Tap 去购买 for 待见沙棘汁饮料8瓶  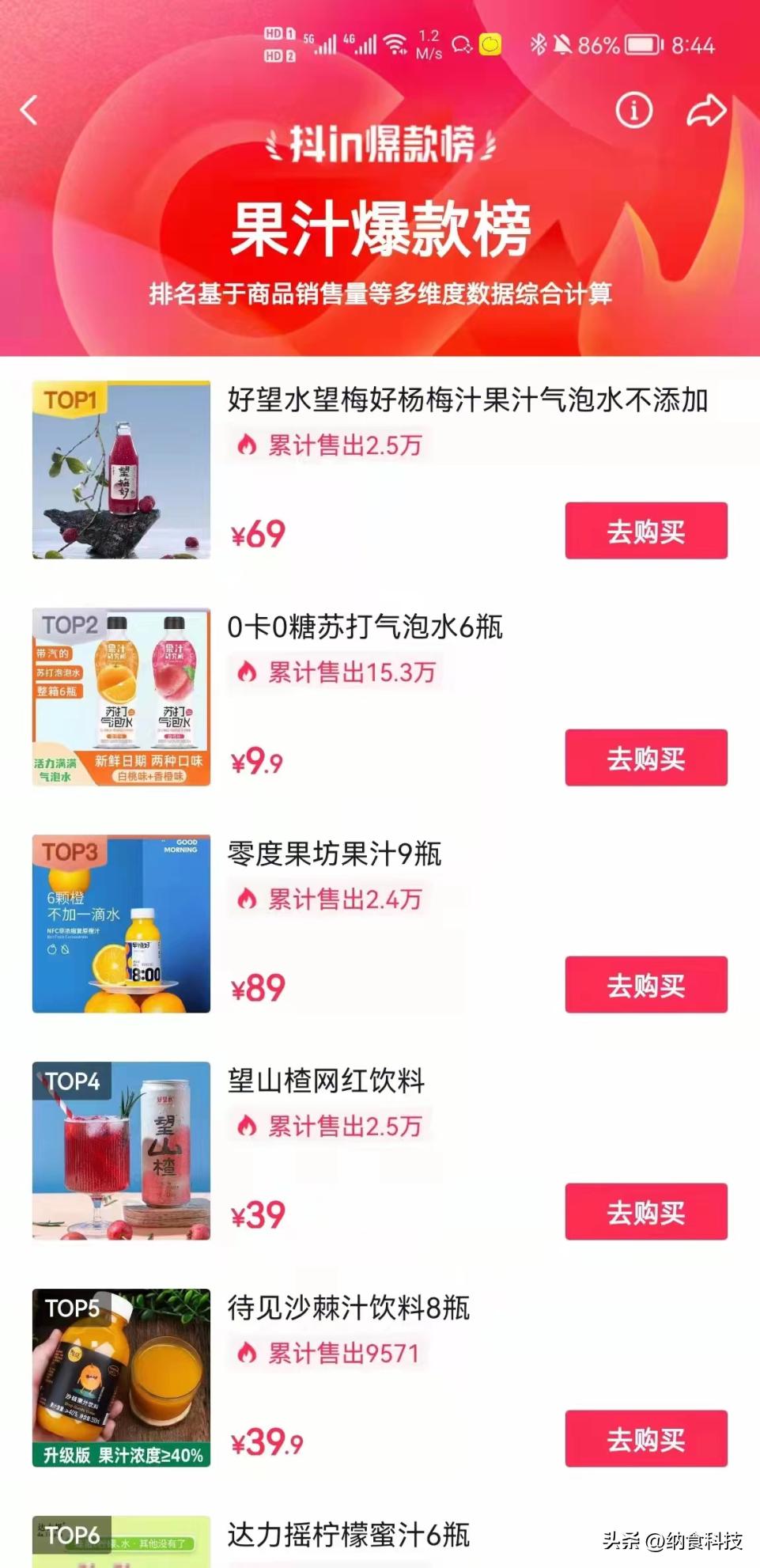click(645, 1439)
